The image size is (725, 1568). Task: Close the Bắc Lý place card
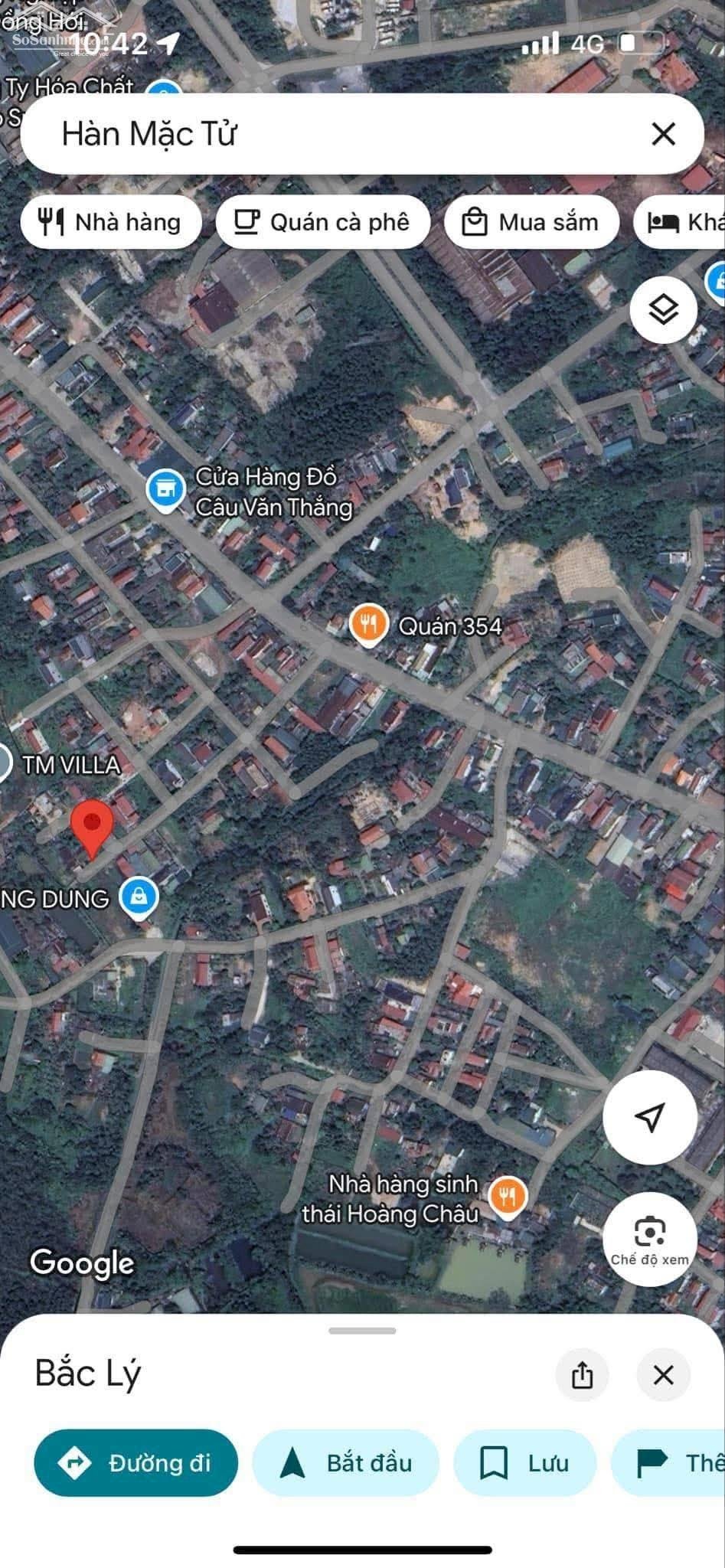click(663, 1375)
